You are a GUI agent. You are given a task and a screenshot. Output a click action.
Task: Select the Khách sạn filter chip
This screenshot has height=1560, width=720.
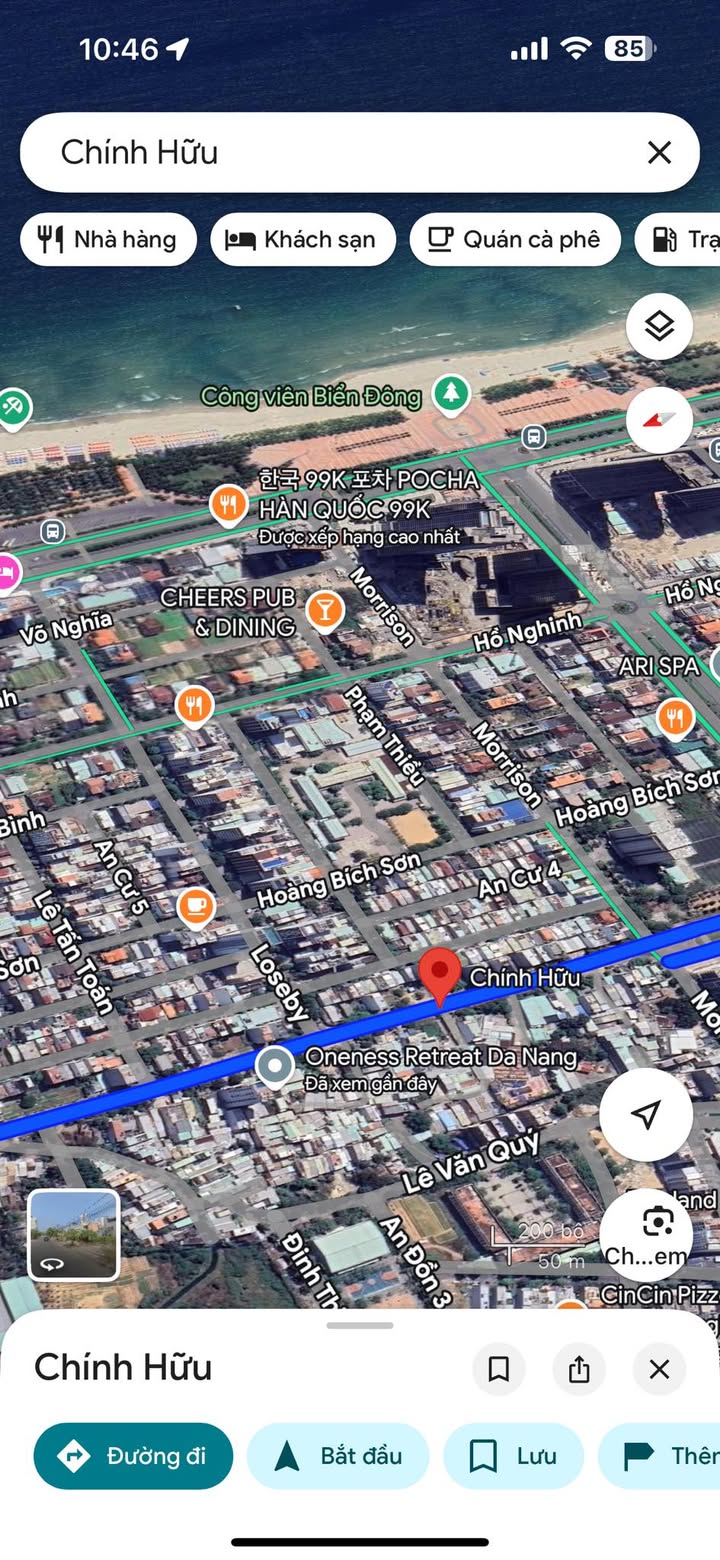[x=302, y=239]
